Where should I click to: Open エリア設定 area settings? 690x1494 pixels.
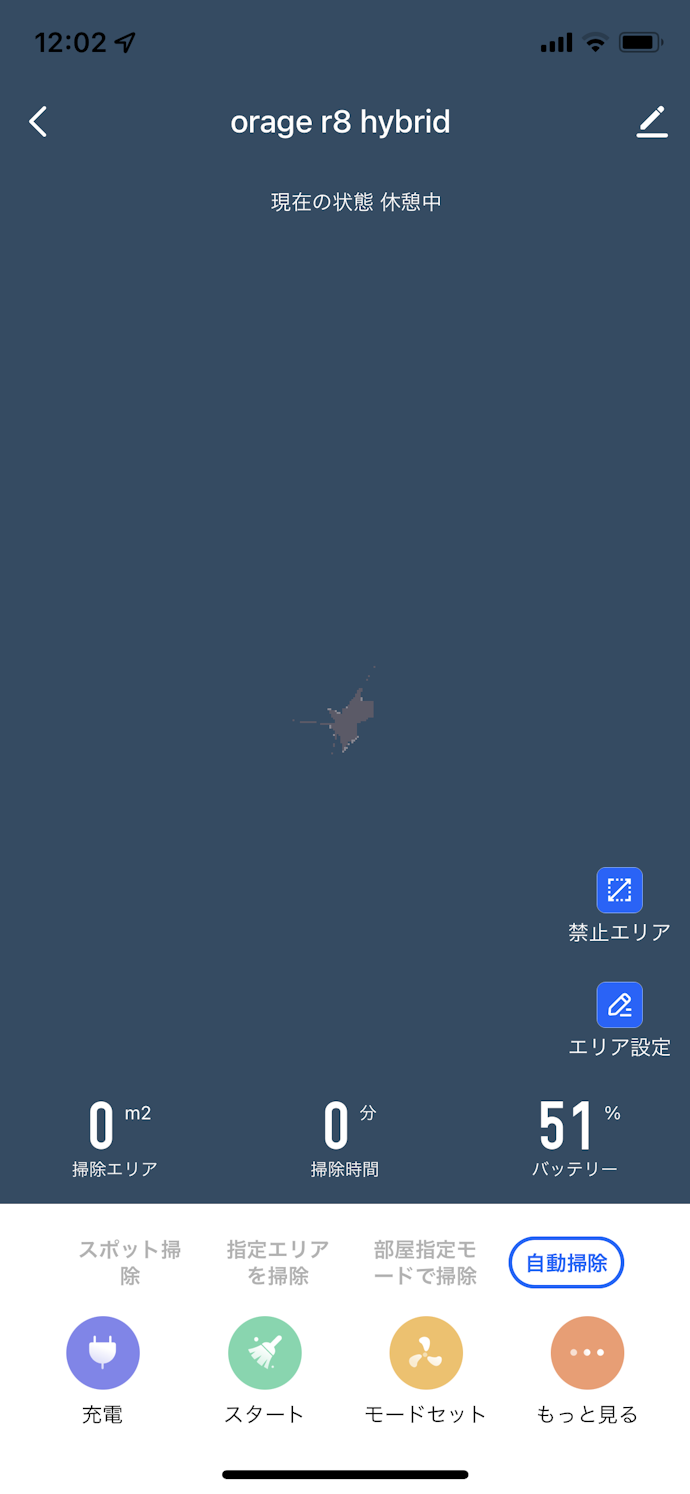[x=619, y=1005]
